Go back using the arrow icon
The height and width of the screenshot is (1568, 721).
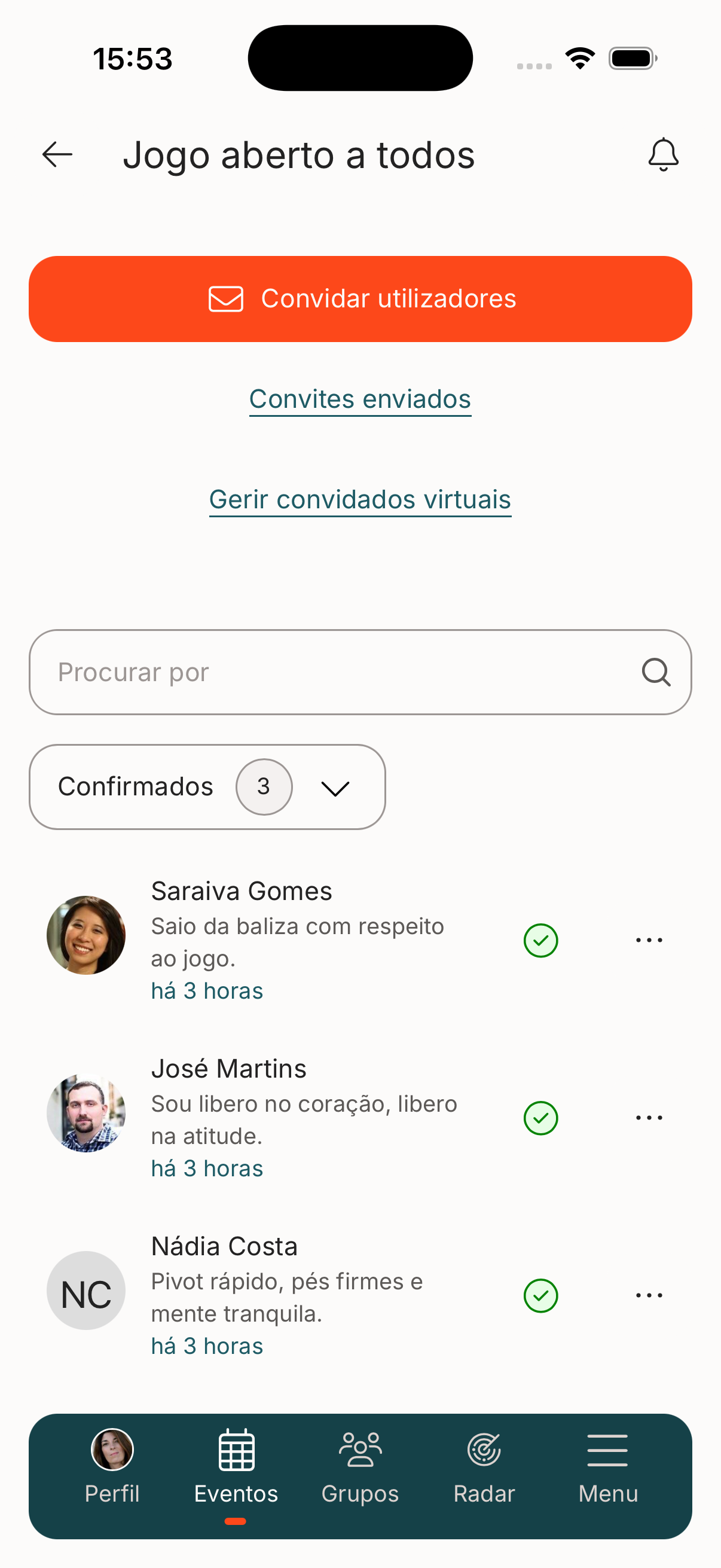[x=57, y=154]
